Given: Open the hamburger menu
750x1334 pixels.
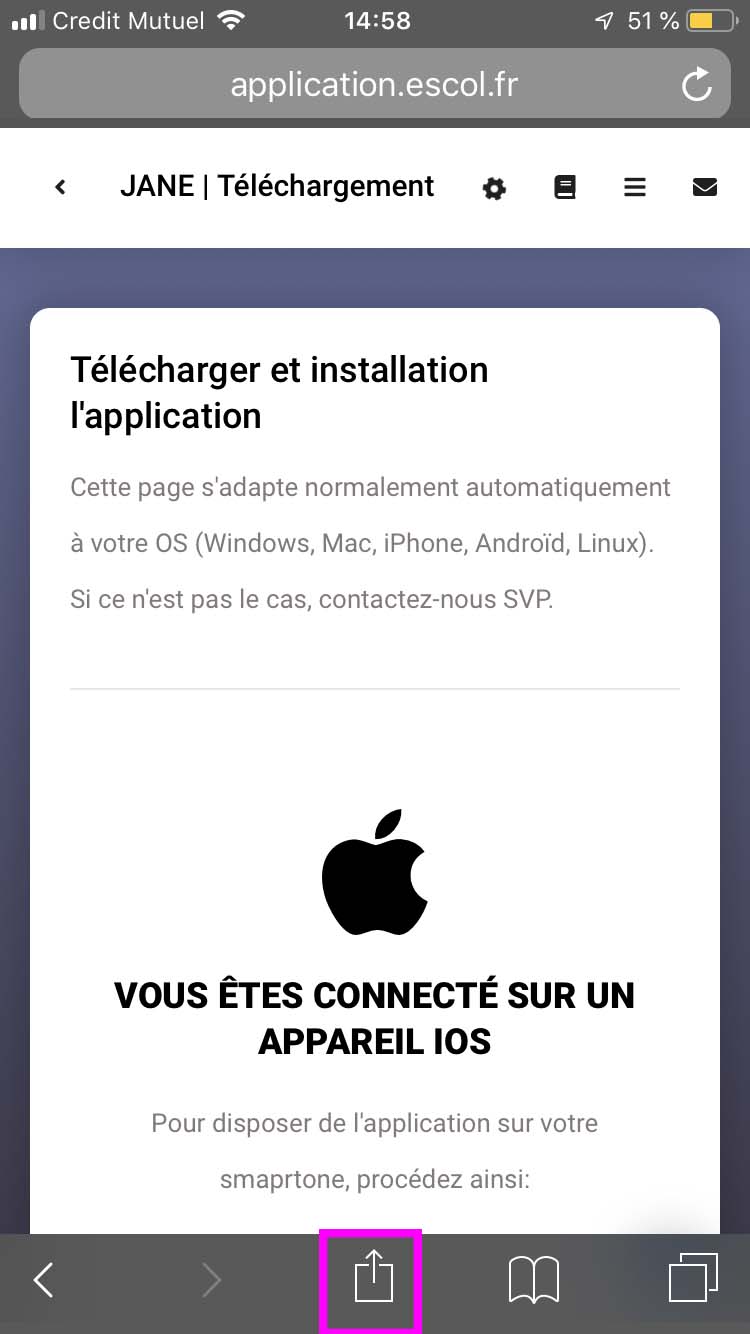Looking at the screenshot, I should coord(635,187).
